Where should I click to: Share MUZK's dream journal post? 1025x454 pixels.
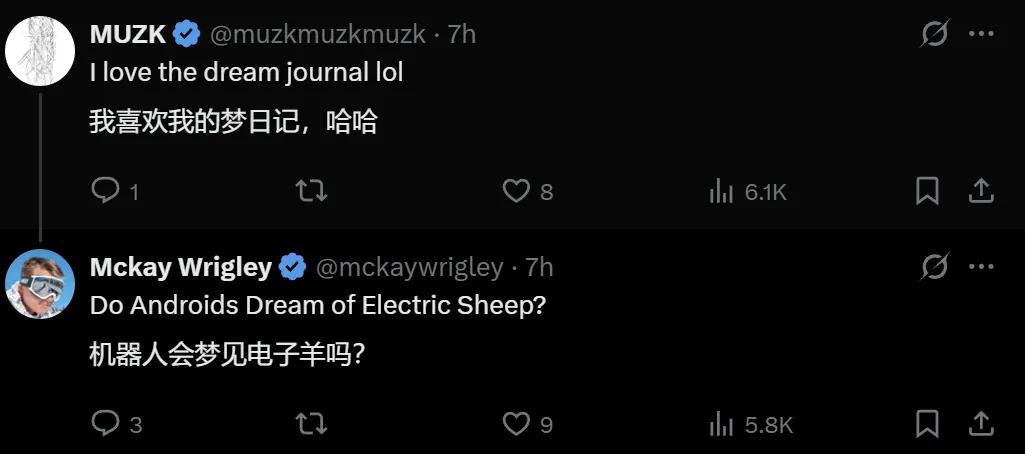point(981,190)
